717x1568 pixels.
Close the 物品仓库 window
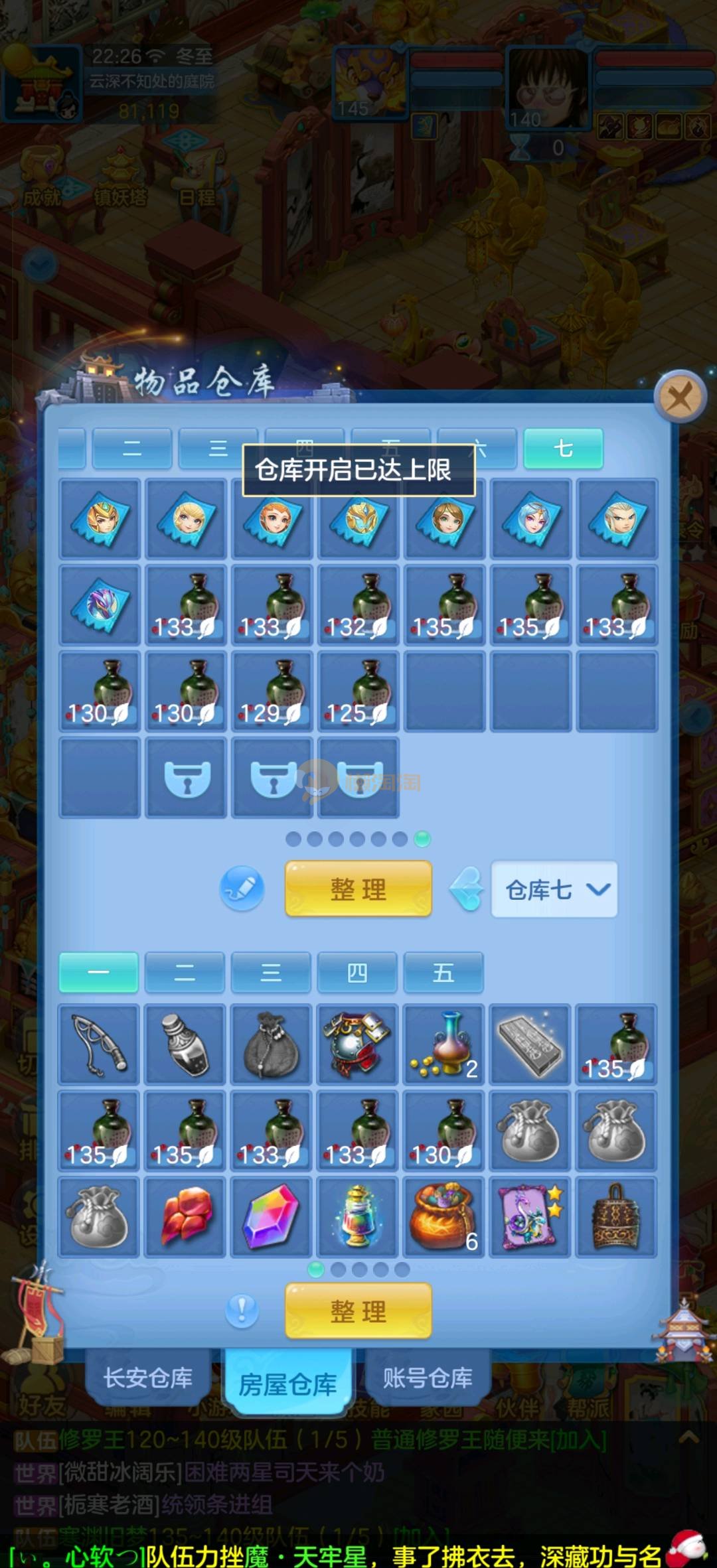pyautogui.click(x=680, y=397)
